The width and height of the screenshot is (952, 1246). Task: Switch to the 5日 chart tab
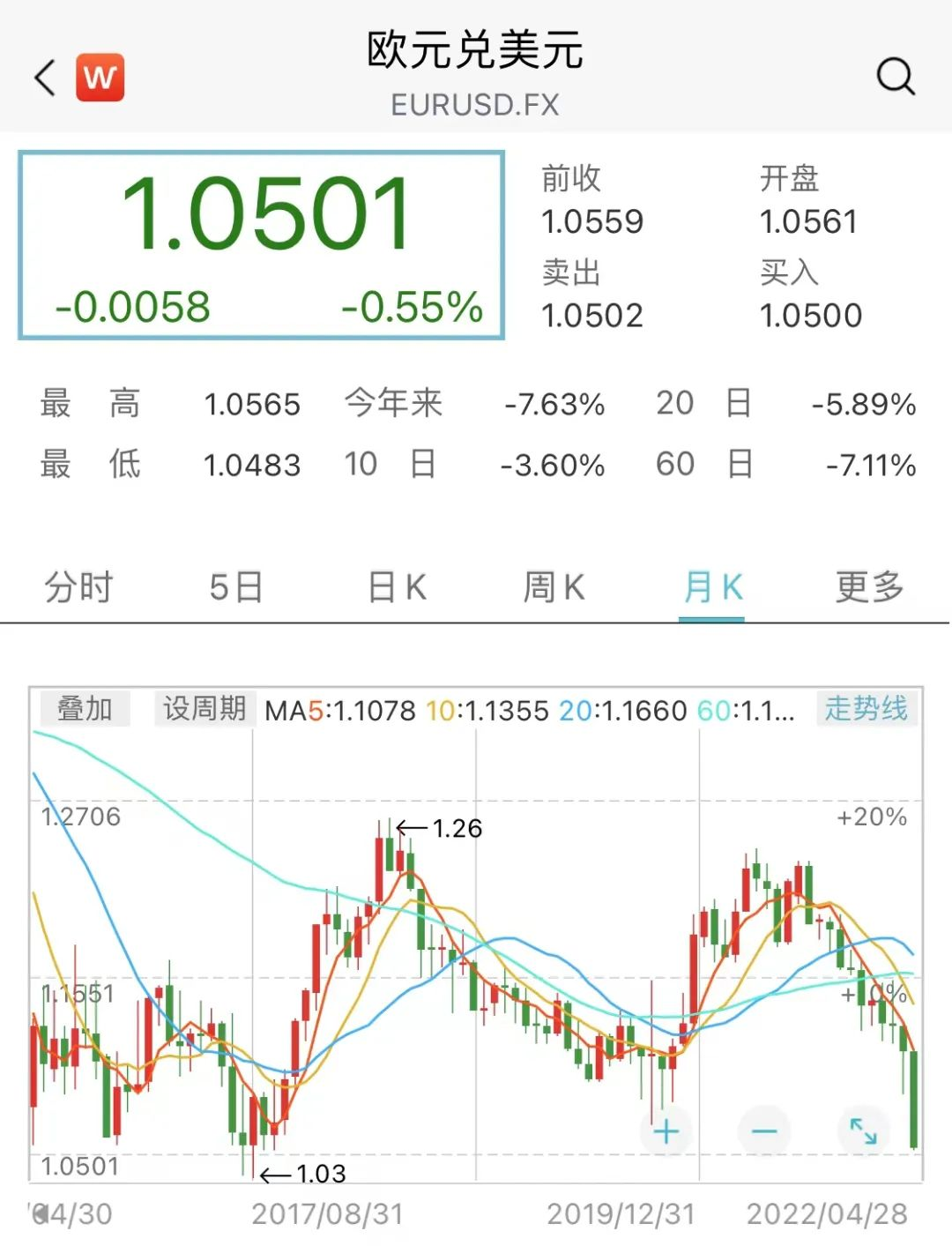[236, 586]
